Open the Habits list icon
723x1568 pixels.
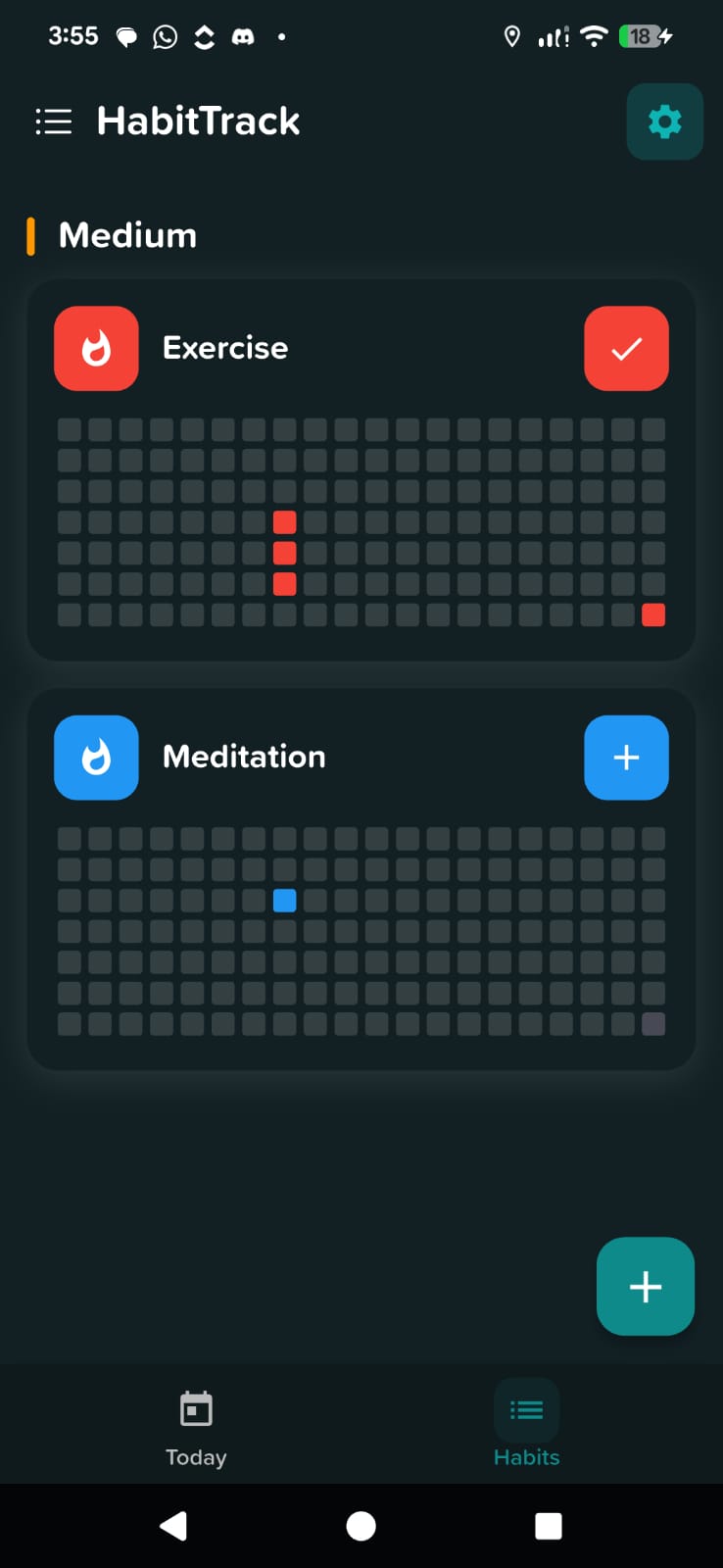click(526, 1409)
